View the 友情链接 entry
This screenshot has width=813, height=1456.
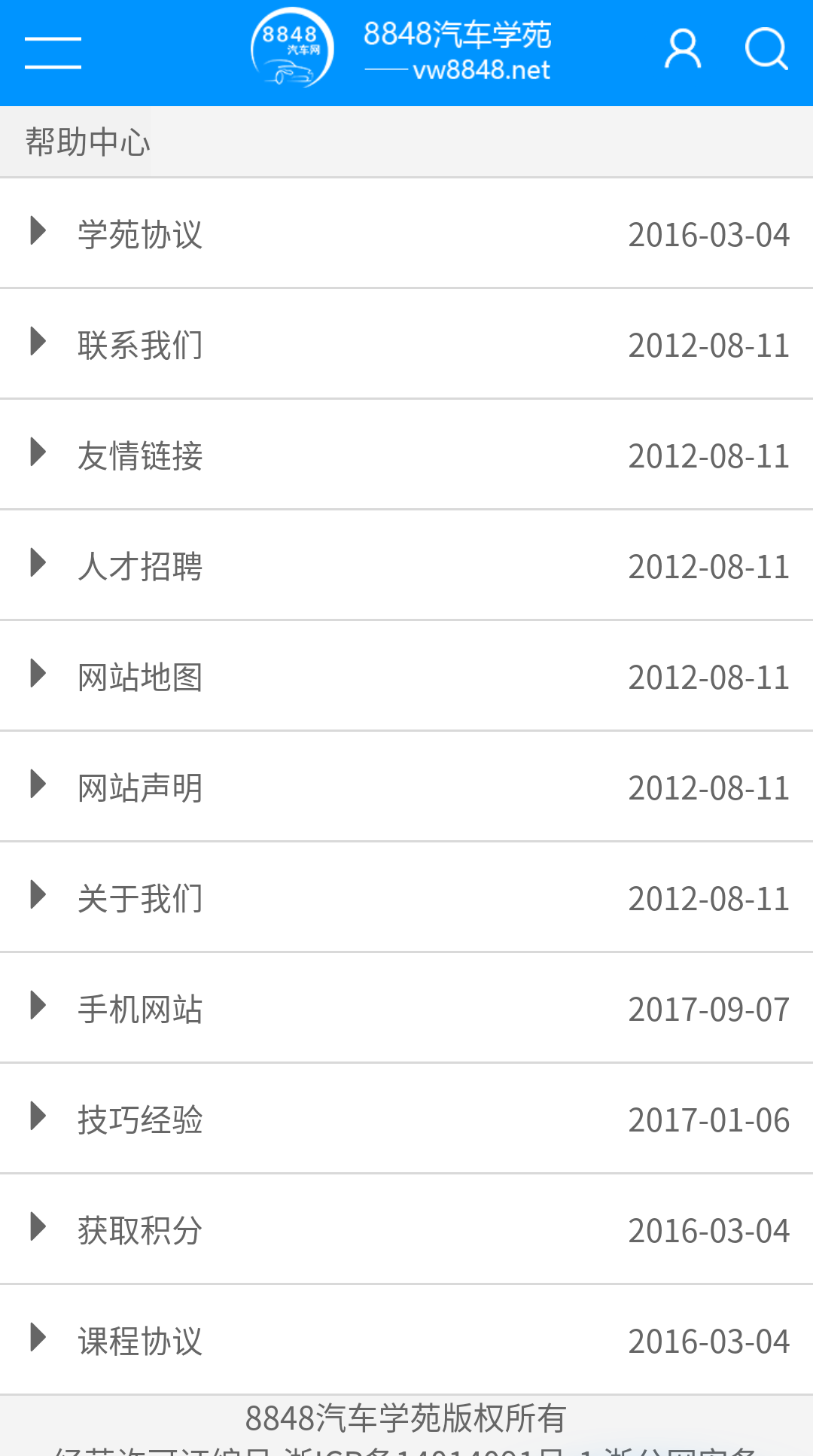pos(140,455)
